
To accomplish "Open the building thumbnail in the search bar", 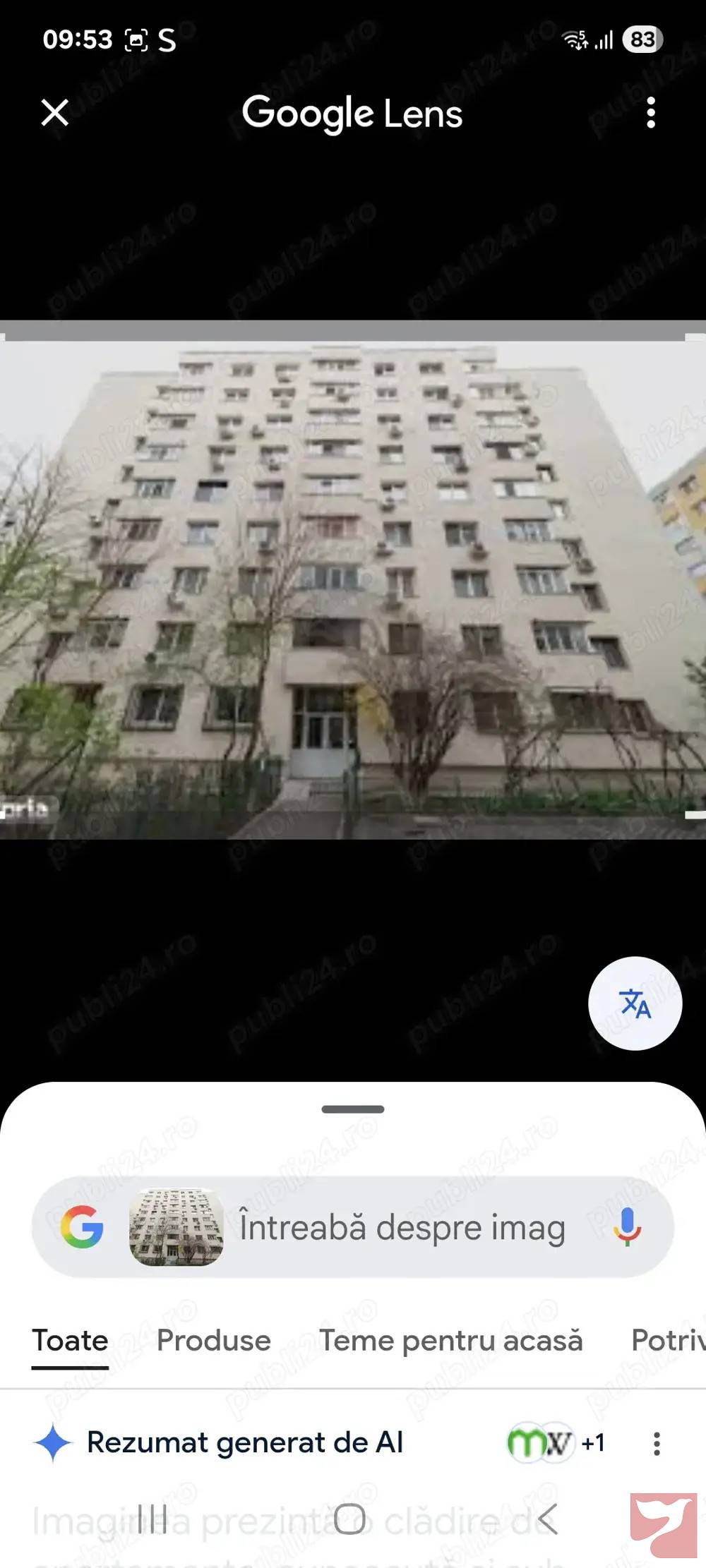I will pyautogui.click(x=176, y=1226).
